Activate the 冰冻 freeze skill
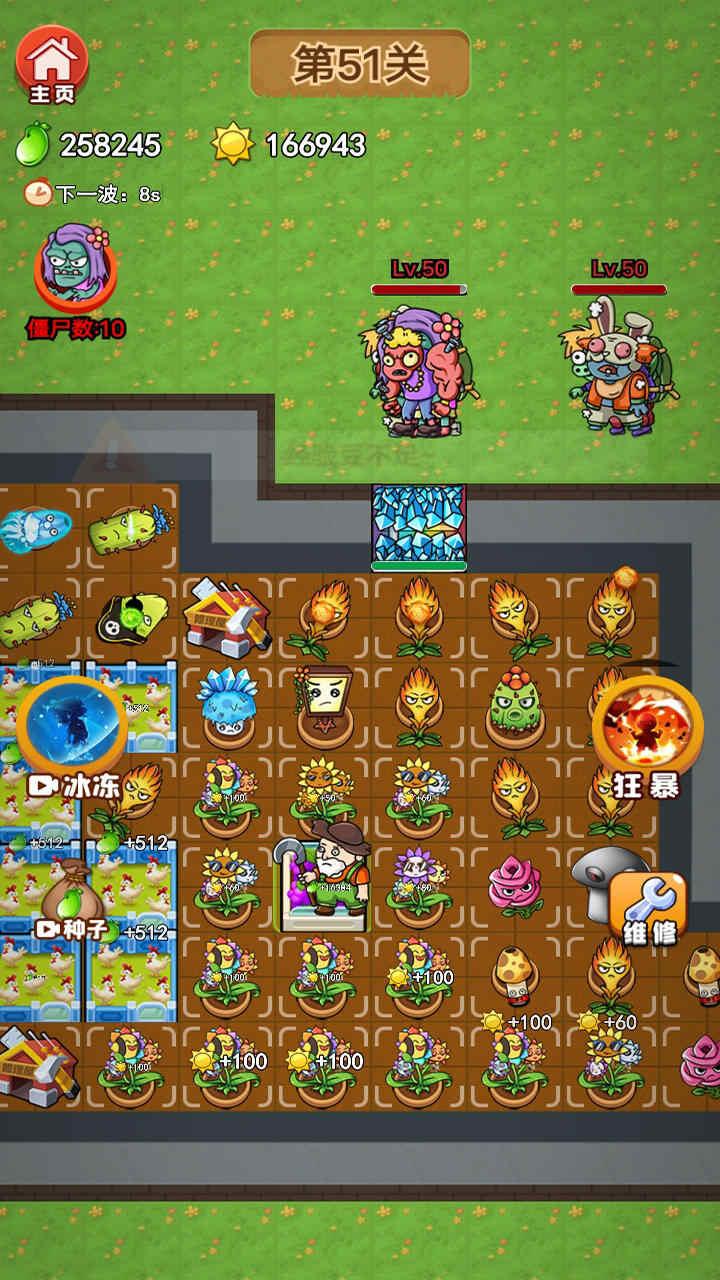This screenshot has width=720, height=1280. (x=76, y=730)
